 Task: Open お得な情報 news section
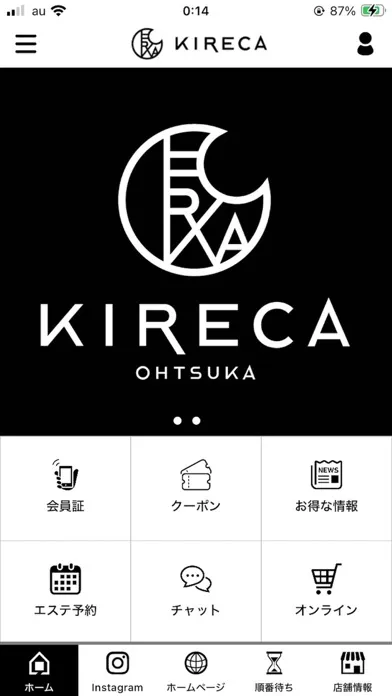327,488
